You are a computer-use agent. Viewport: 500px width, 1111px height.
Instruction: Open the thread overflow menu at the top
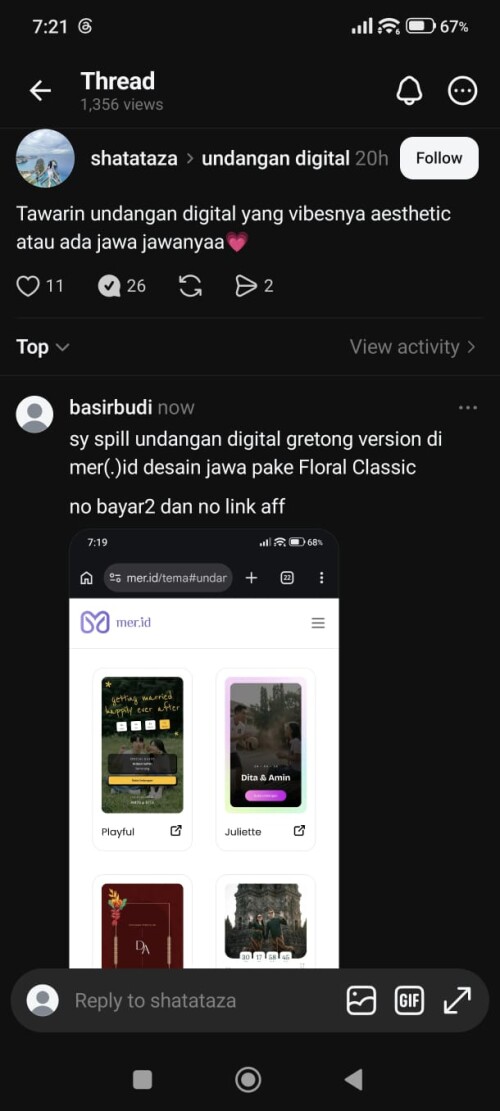coord(462,91)
